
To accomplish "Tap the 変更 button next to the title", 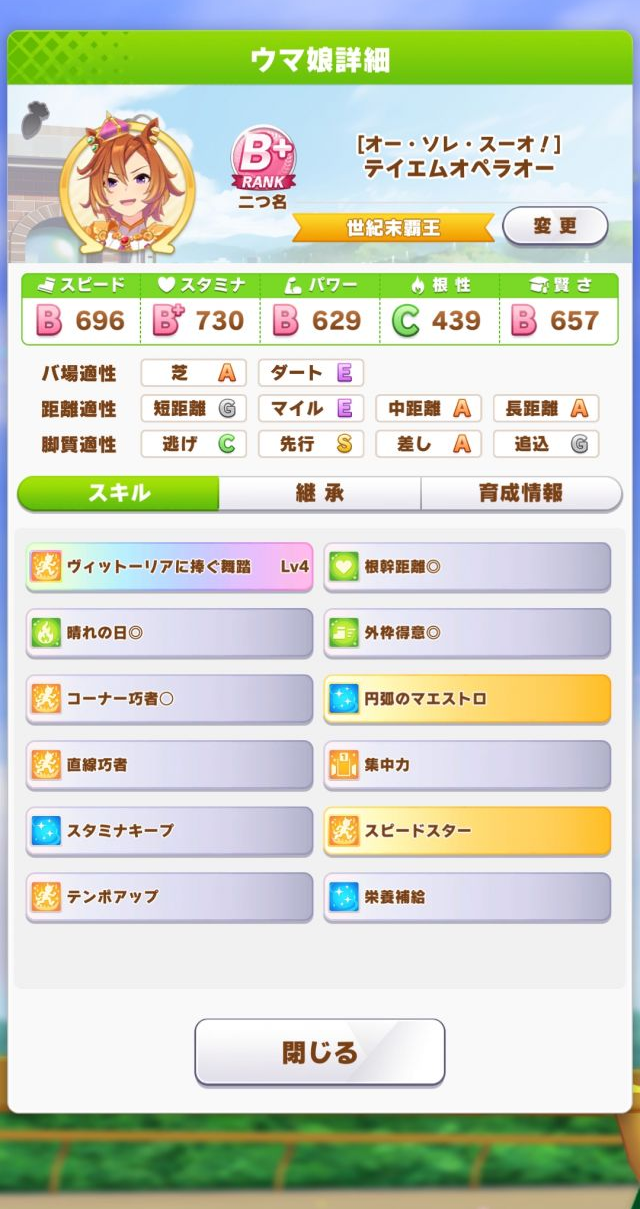I will click(554, 226).
